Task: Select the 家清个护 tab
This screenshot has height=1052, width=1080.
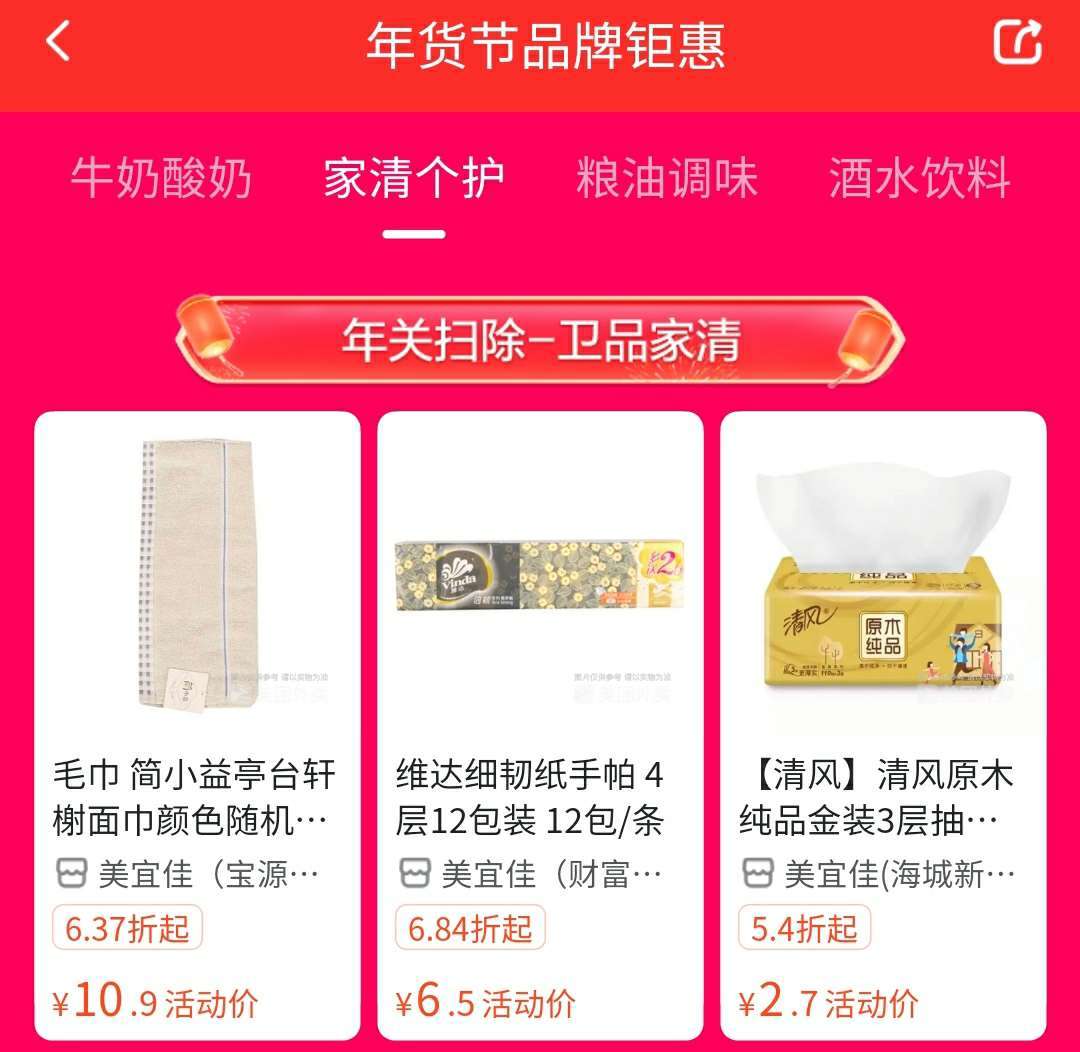Action: point(414,179)
